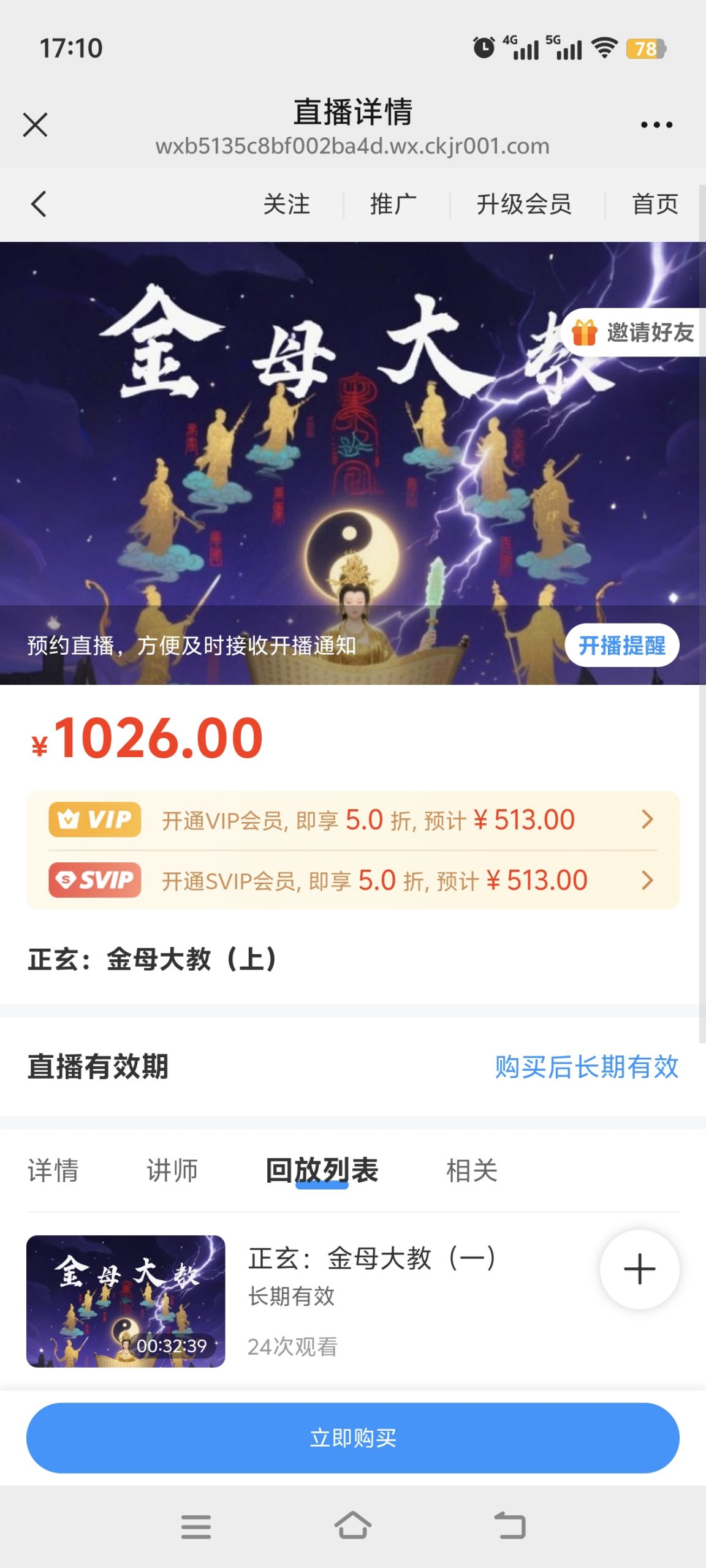Switch to the 详情 tab

click(53, 1170)
